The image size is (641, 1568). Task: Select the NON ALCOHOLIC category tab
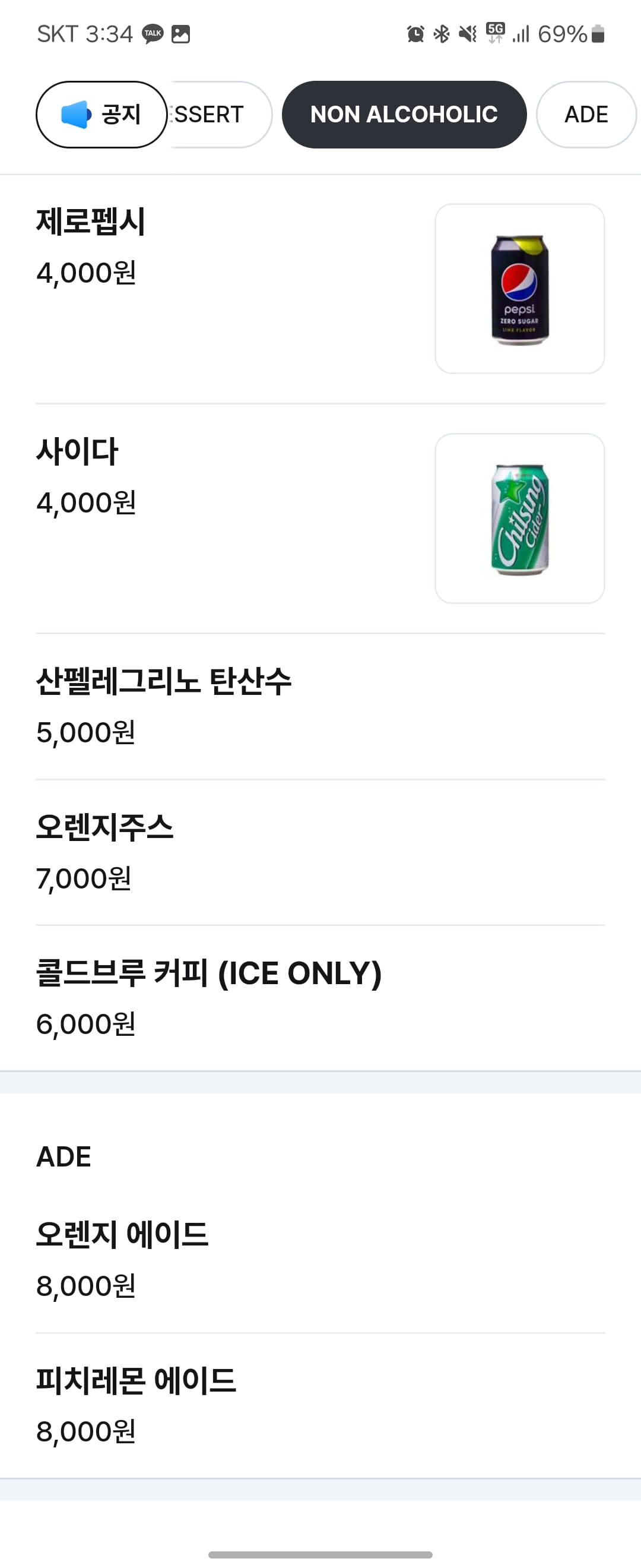point(404,115)
